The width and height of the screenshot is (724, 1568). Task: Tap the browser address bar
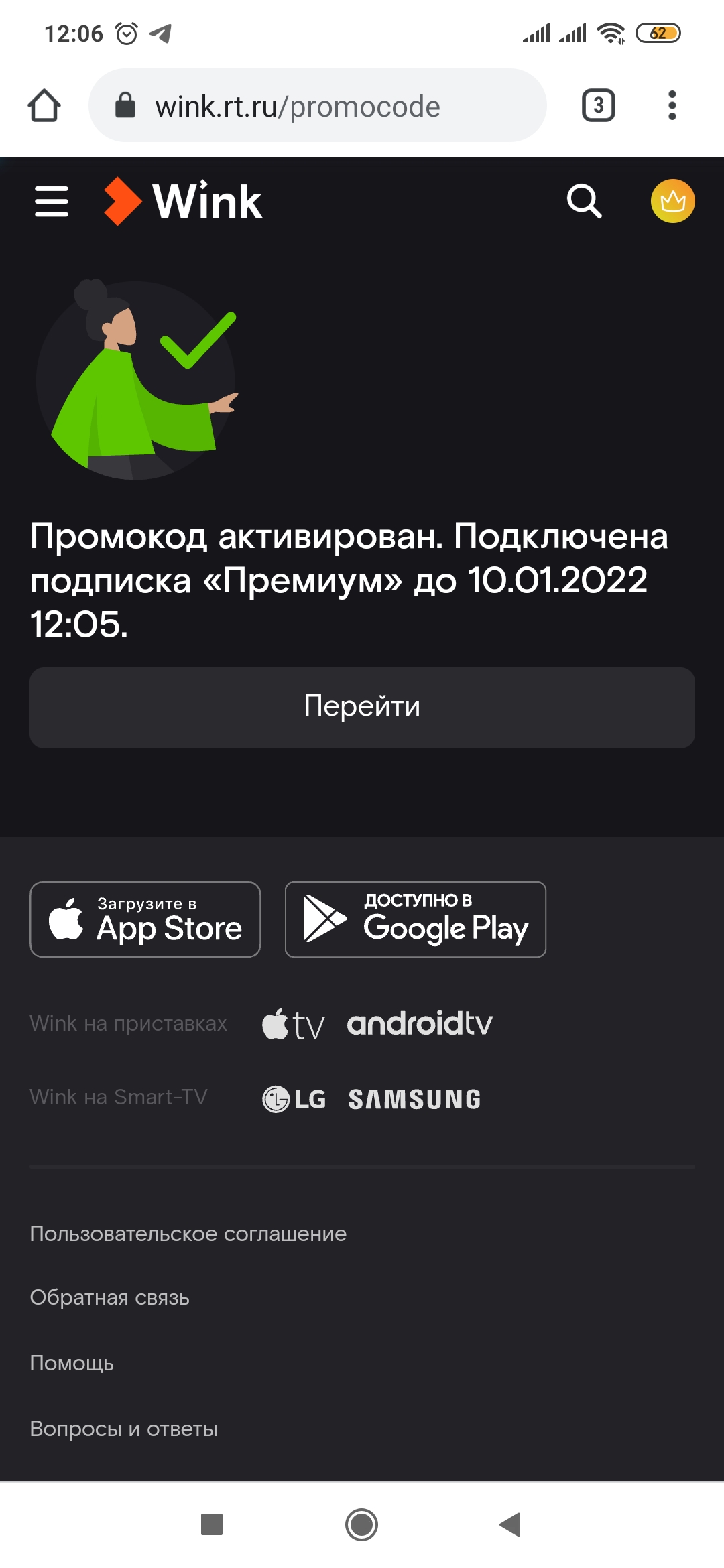pyautogui.click(x=318, y=106)
